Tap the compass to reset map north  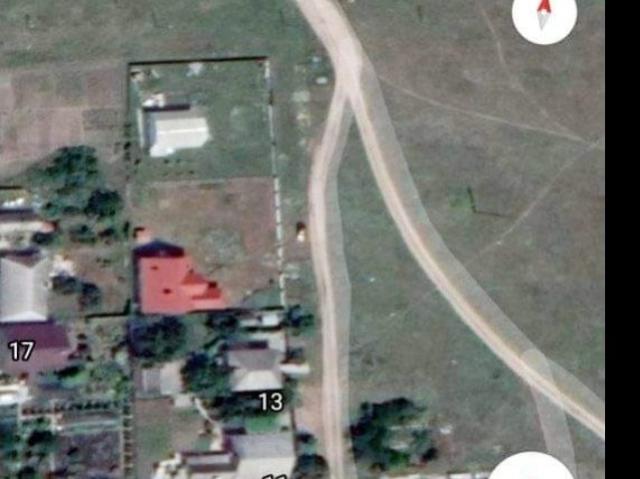click(544, 14)
